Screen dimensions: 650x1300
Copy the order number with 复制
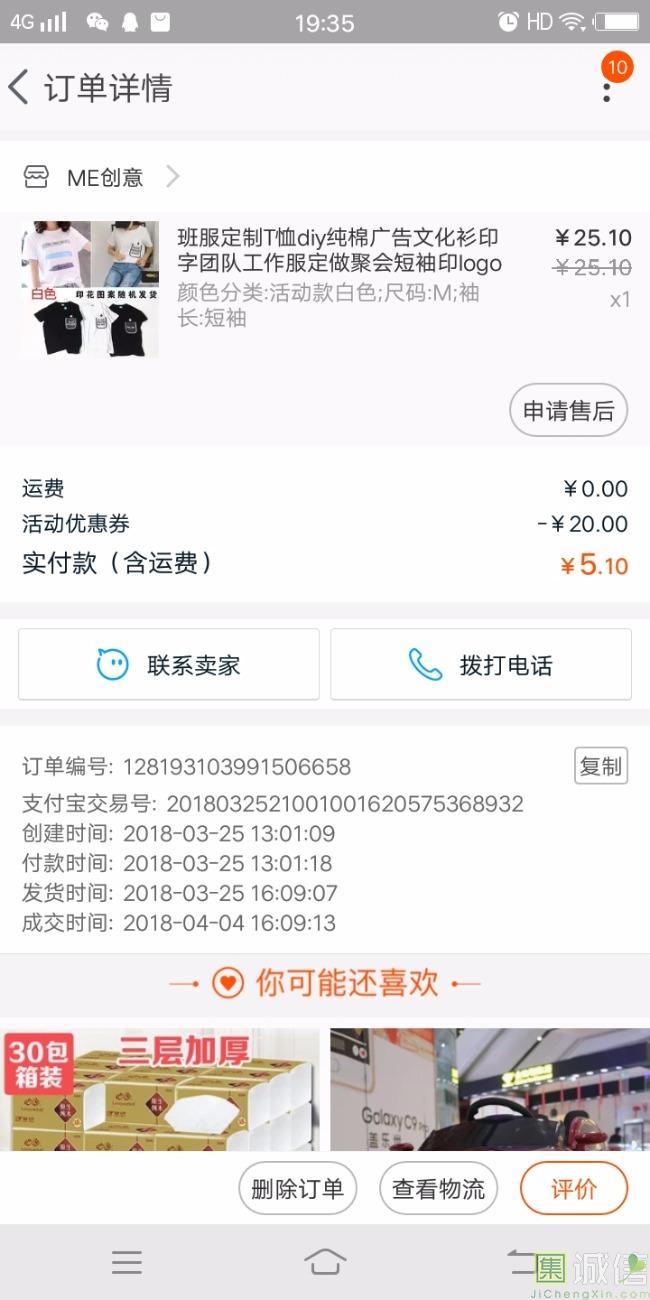(x=600, y=766)
